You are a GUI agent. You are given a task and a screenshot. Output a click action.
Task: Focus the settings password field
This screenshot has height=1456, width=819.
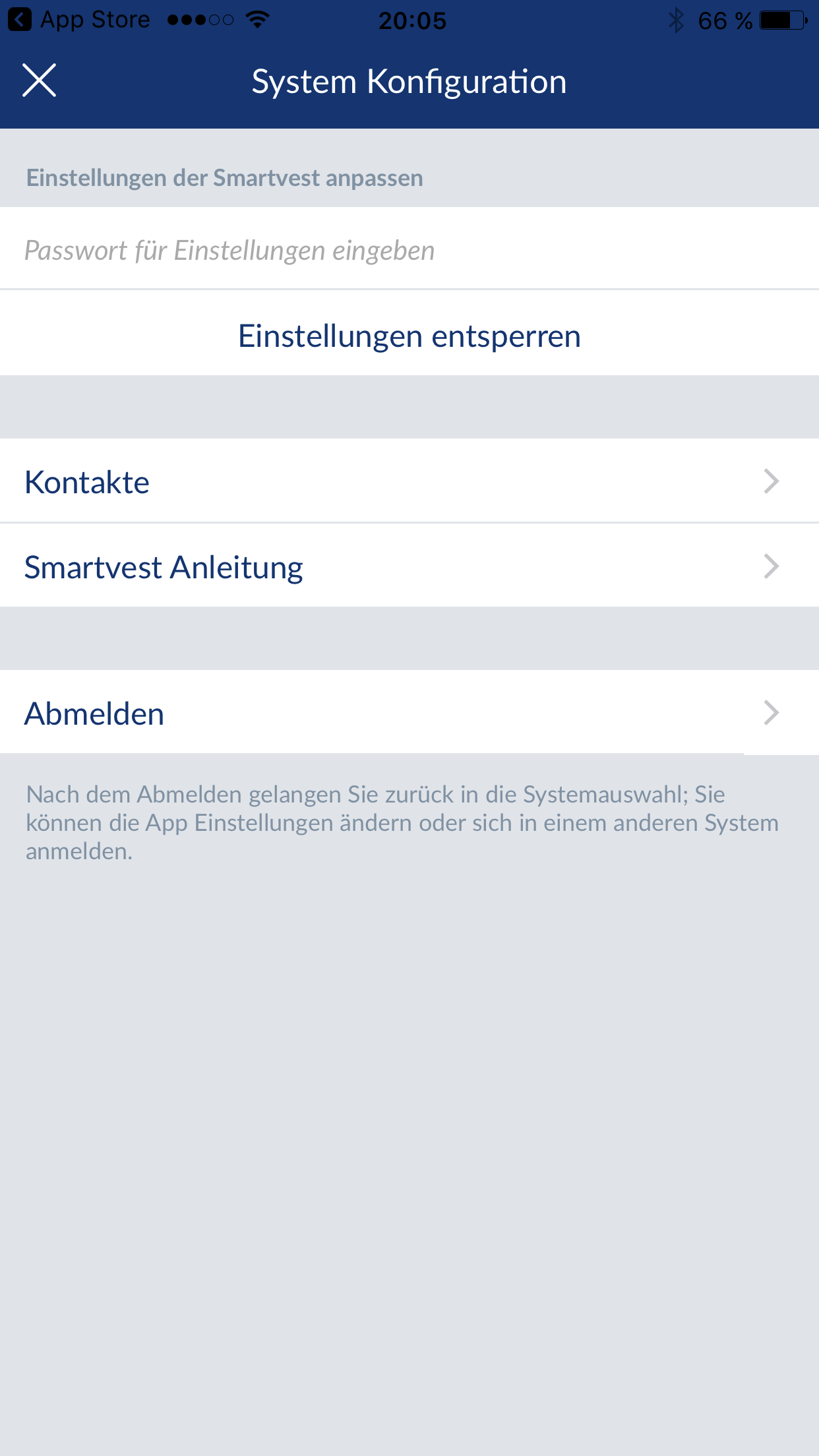(409, 251)
